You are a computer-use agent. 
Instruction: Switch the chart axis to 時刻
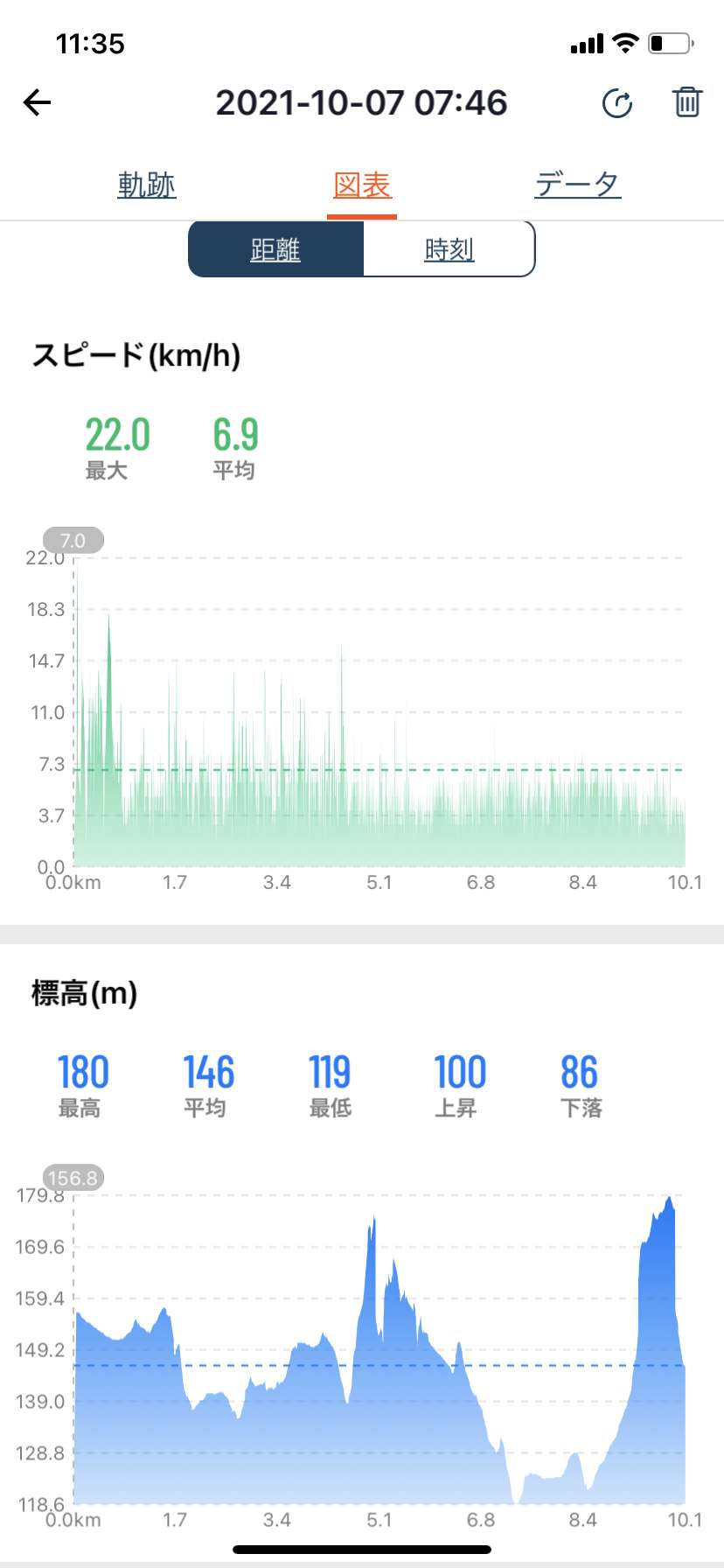click(449, 249)
